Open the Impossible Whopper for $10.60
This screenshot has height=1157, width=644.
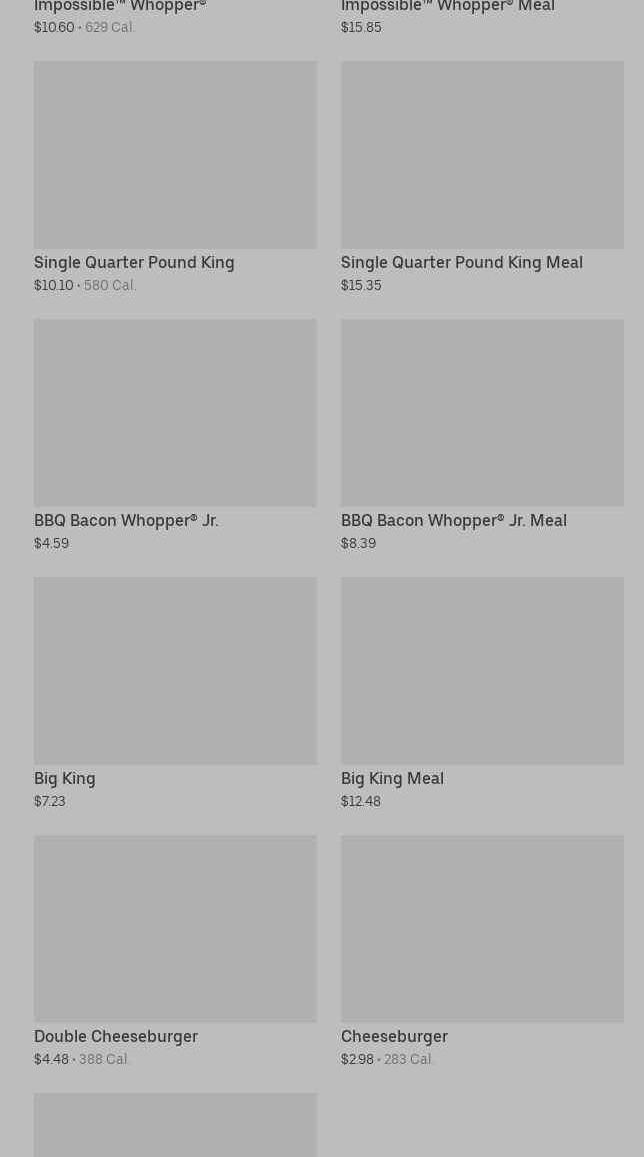click(120, 8)
